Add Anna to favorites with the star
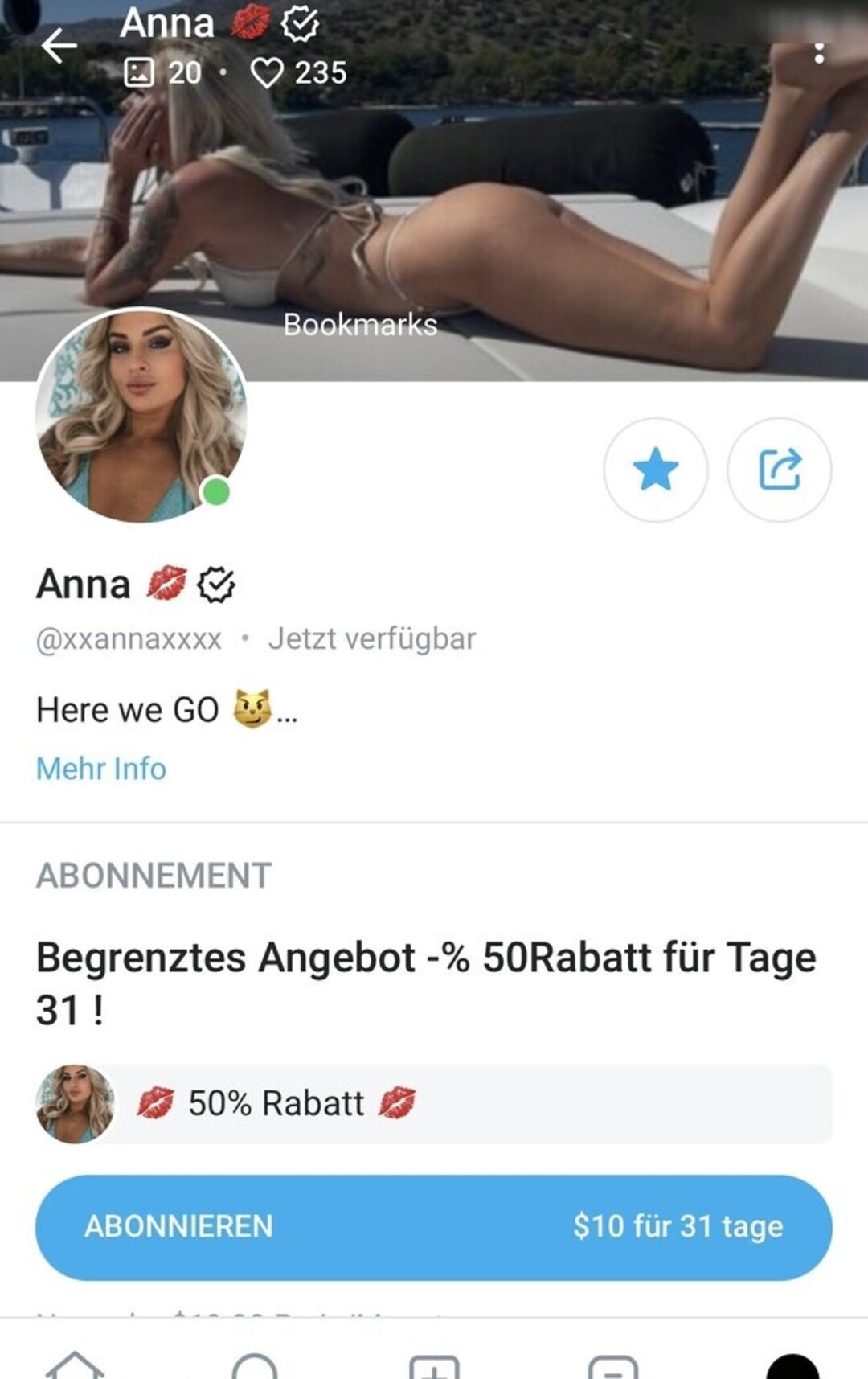868x1379 pixels. click(x=656, y=469)
